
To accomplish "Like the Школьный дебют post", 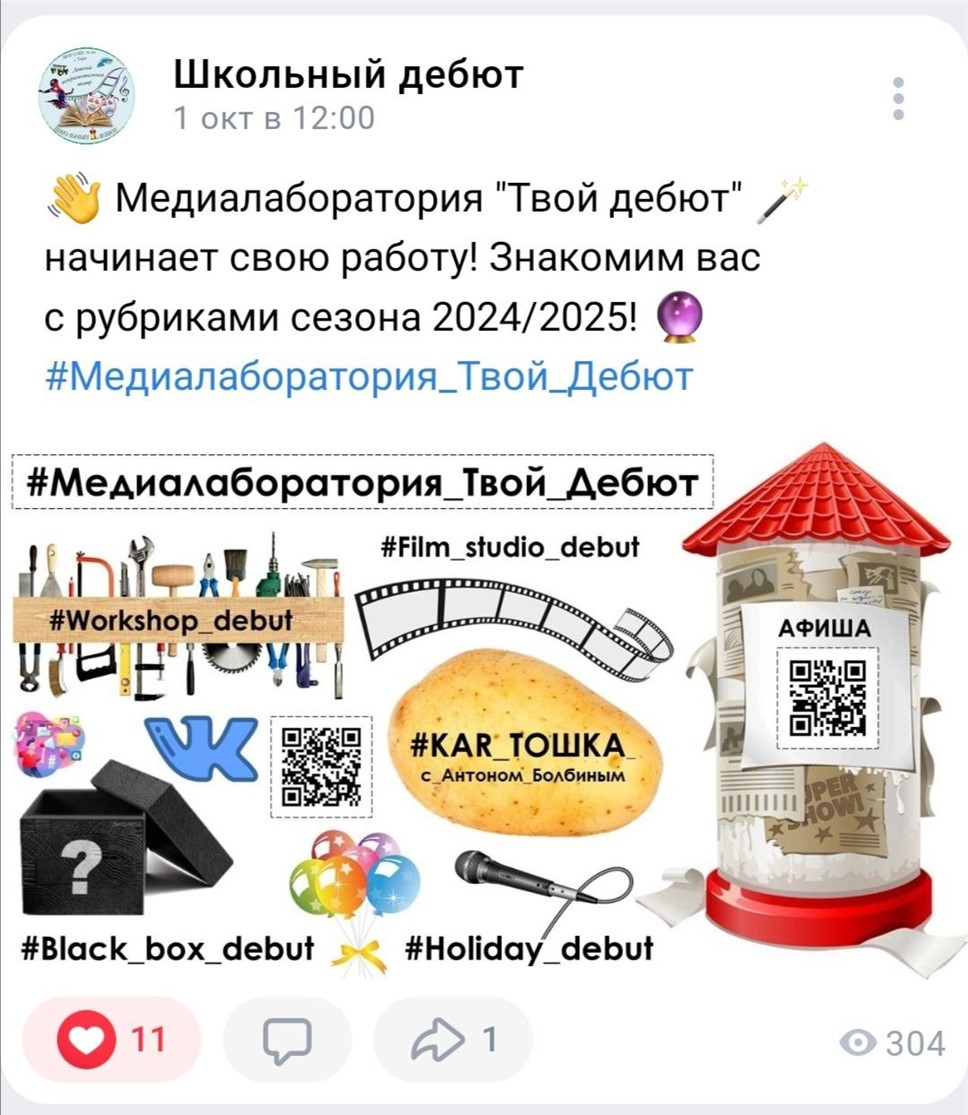I will [x=111, y=1040].
